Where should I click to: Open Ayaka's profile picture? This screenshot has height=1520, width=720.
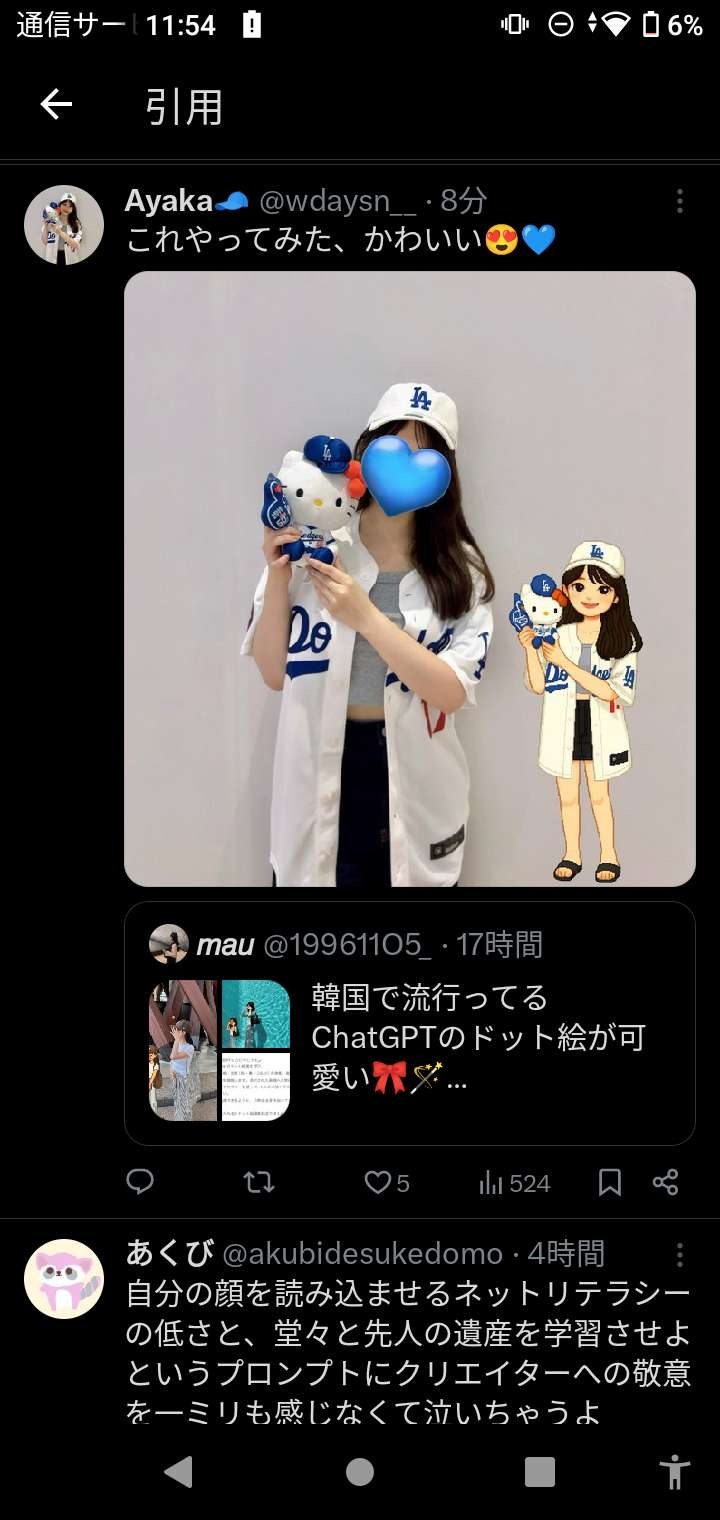coord(64,225)
